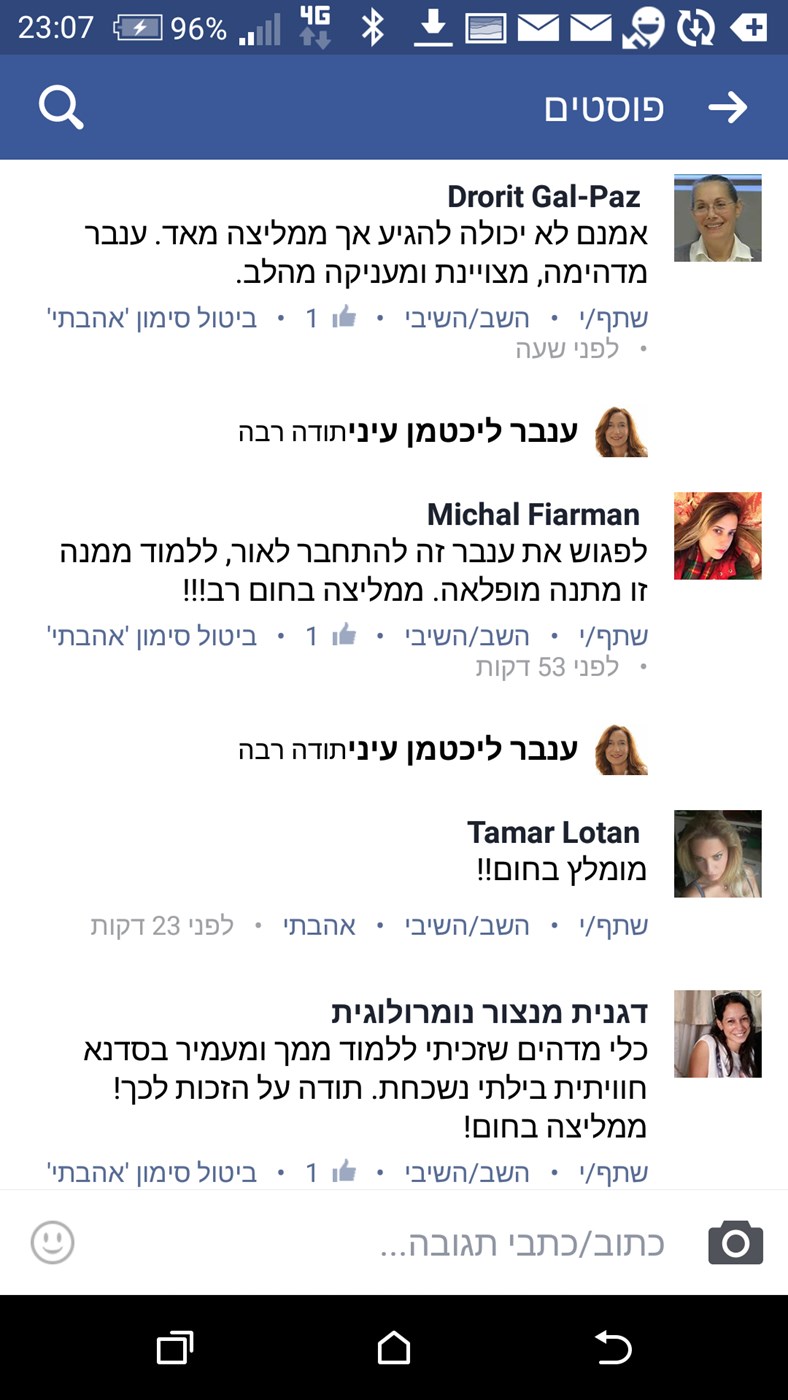Attach a photo with the camera icon
788x1400 pixels.
pyautogui.click(x=735, y=1243)
